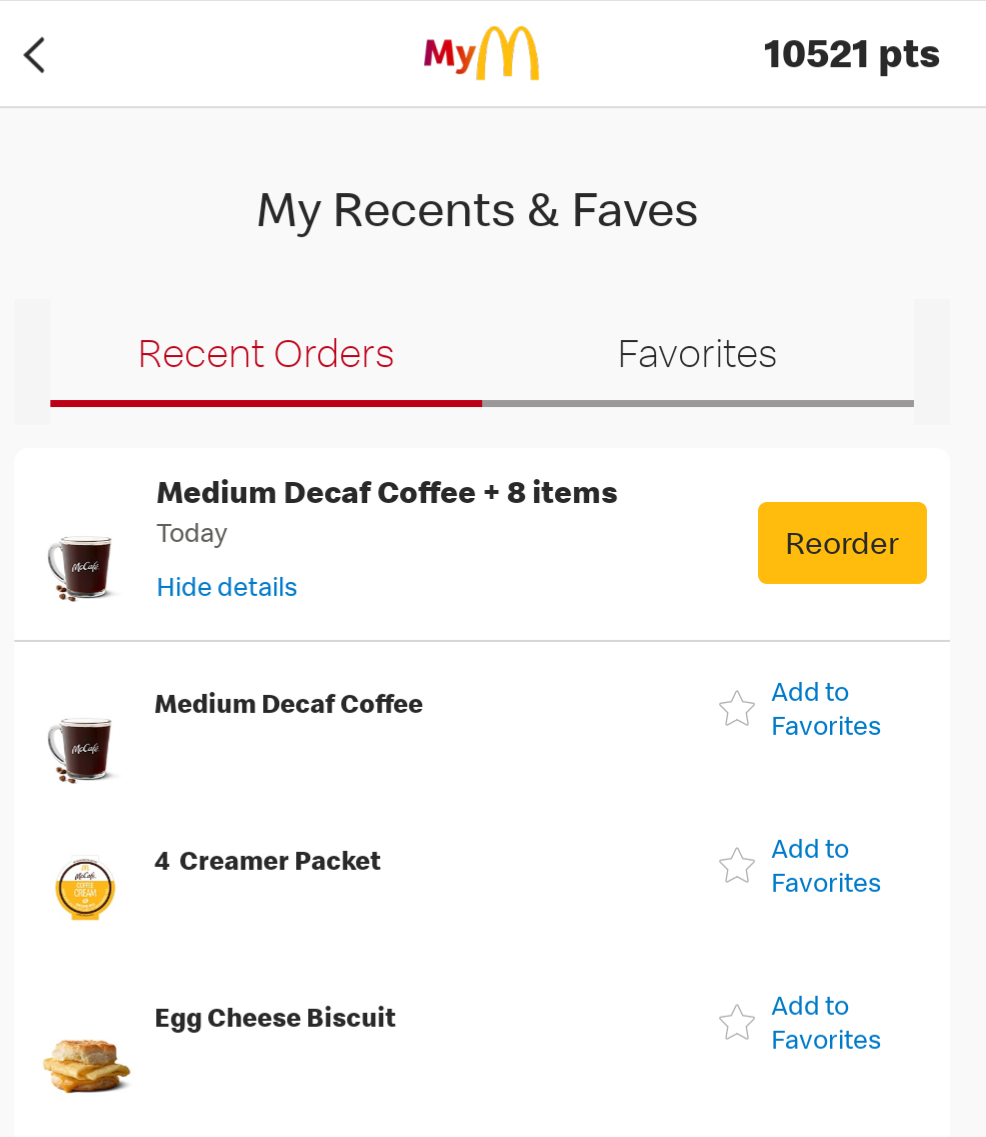Image resolution: width=986 pixels, height=1137 pixels.
Task: Add Egg Cheese Biscuit to Favorites
Action: point(800,1023)
